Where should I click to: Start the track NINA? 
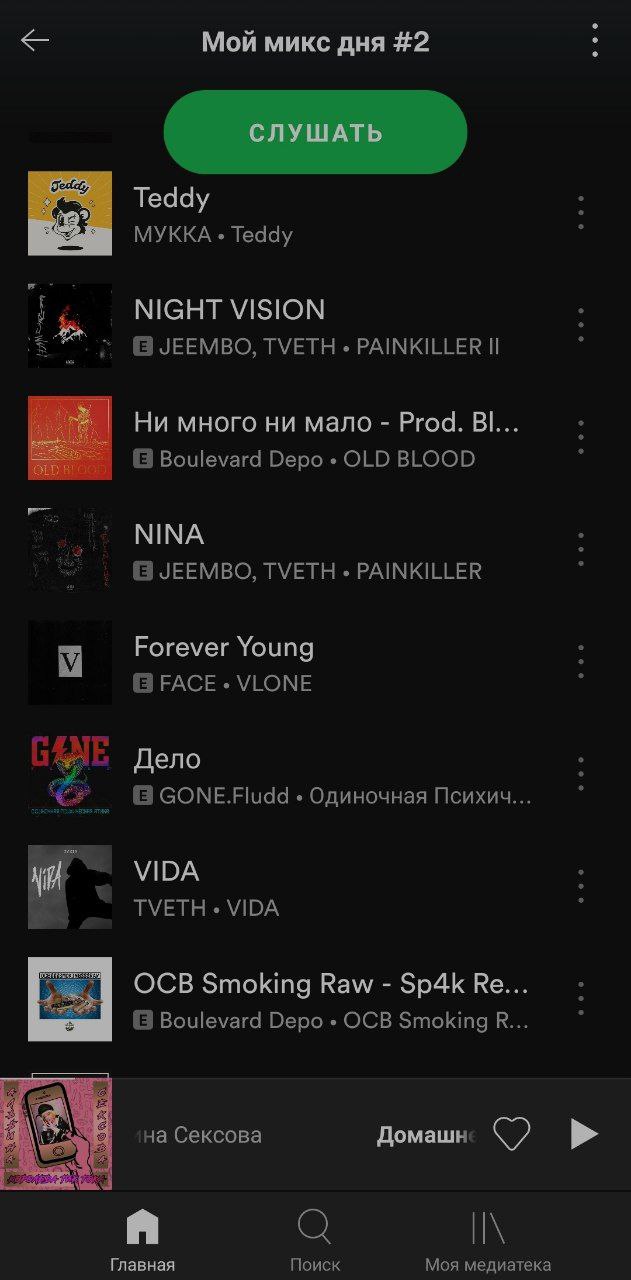(300, 550)
